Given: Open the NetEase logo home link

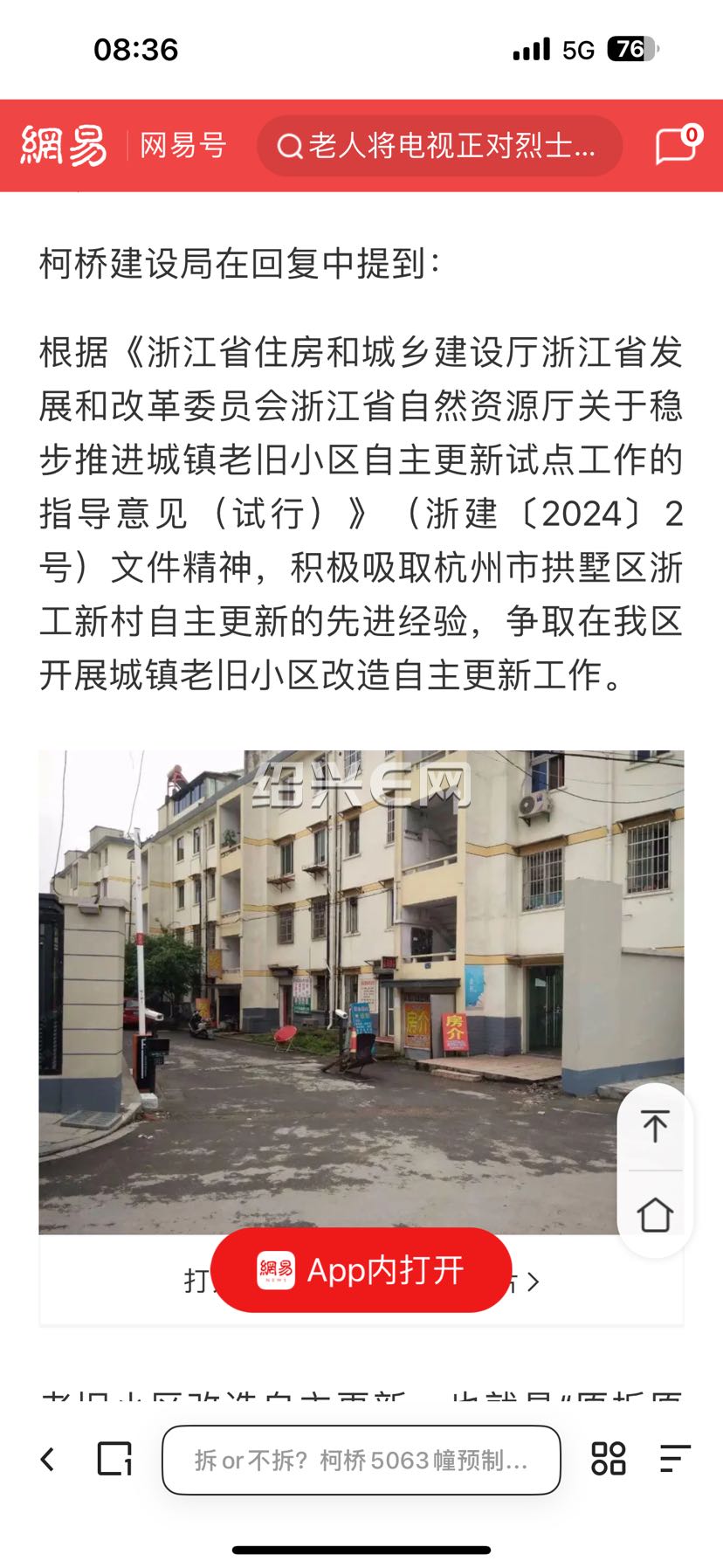Looking at the screenshot, I should pyautogui.click(x=64, y=145).
